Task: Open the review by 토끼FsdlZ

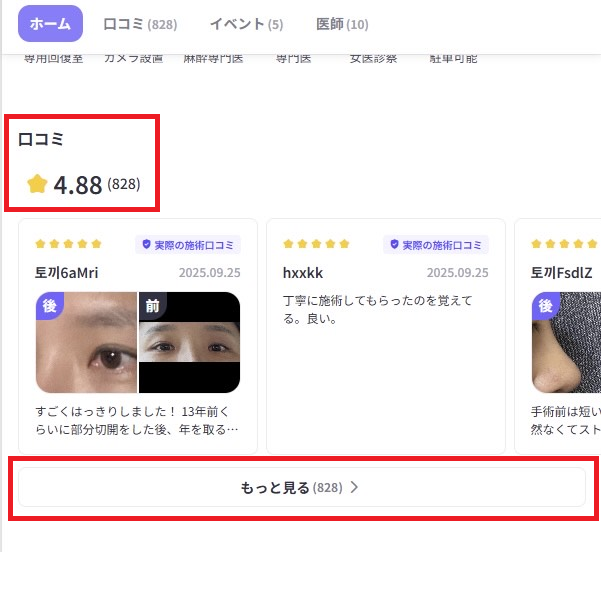Action: (560, 337)
